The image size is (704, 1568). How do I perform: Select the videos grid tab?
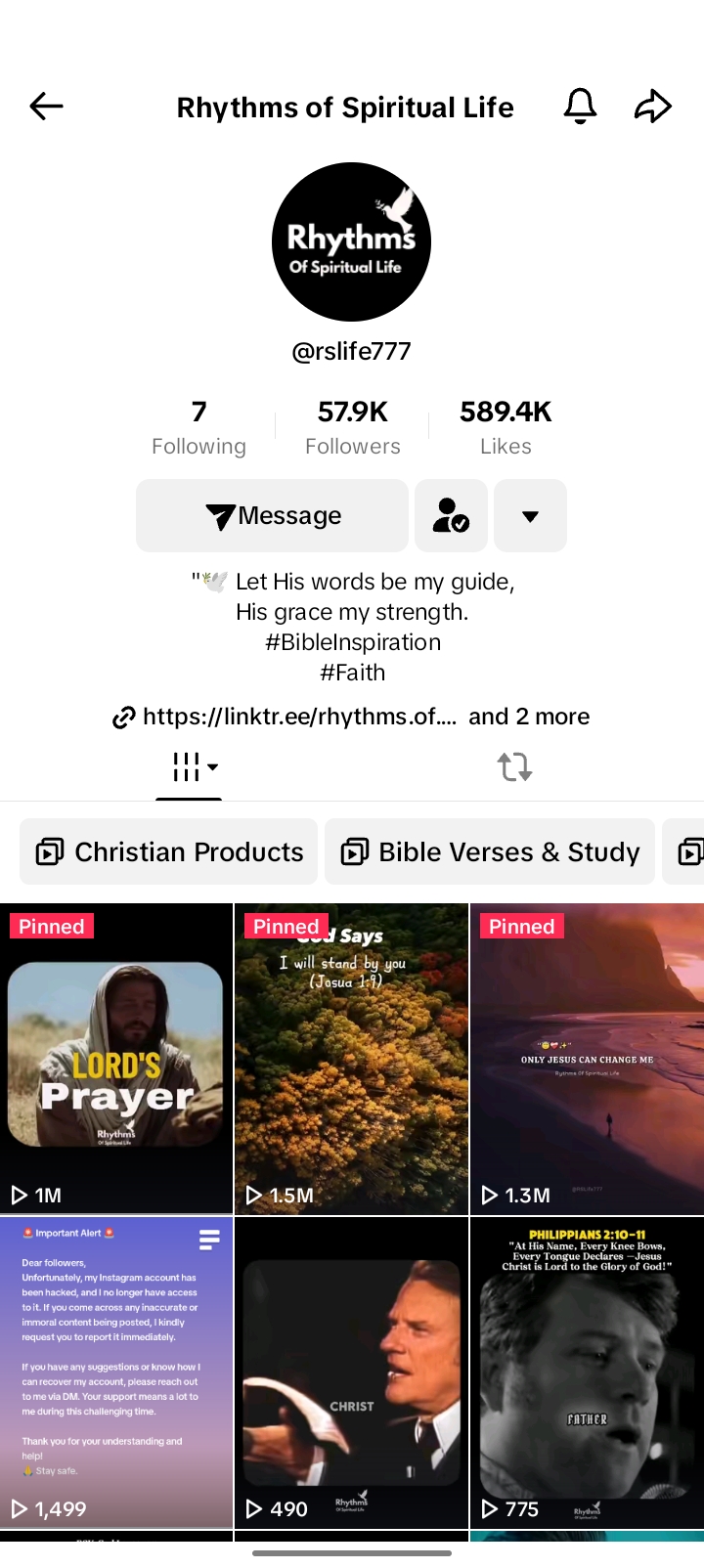pyautogui.click(x=190, y=767)
